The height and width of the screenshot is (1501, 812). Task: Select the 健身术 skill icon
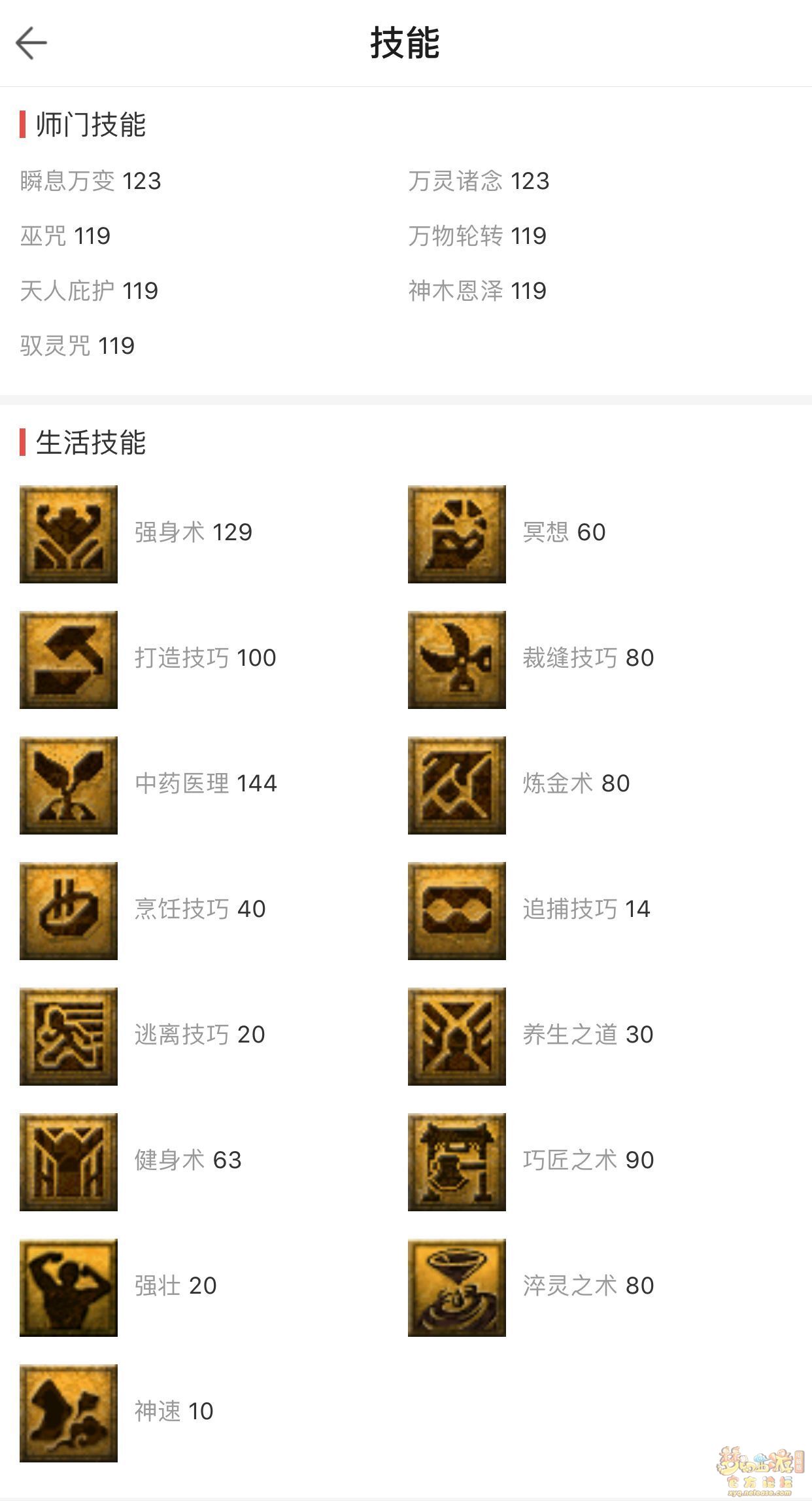tap(69, 1162)
